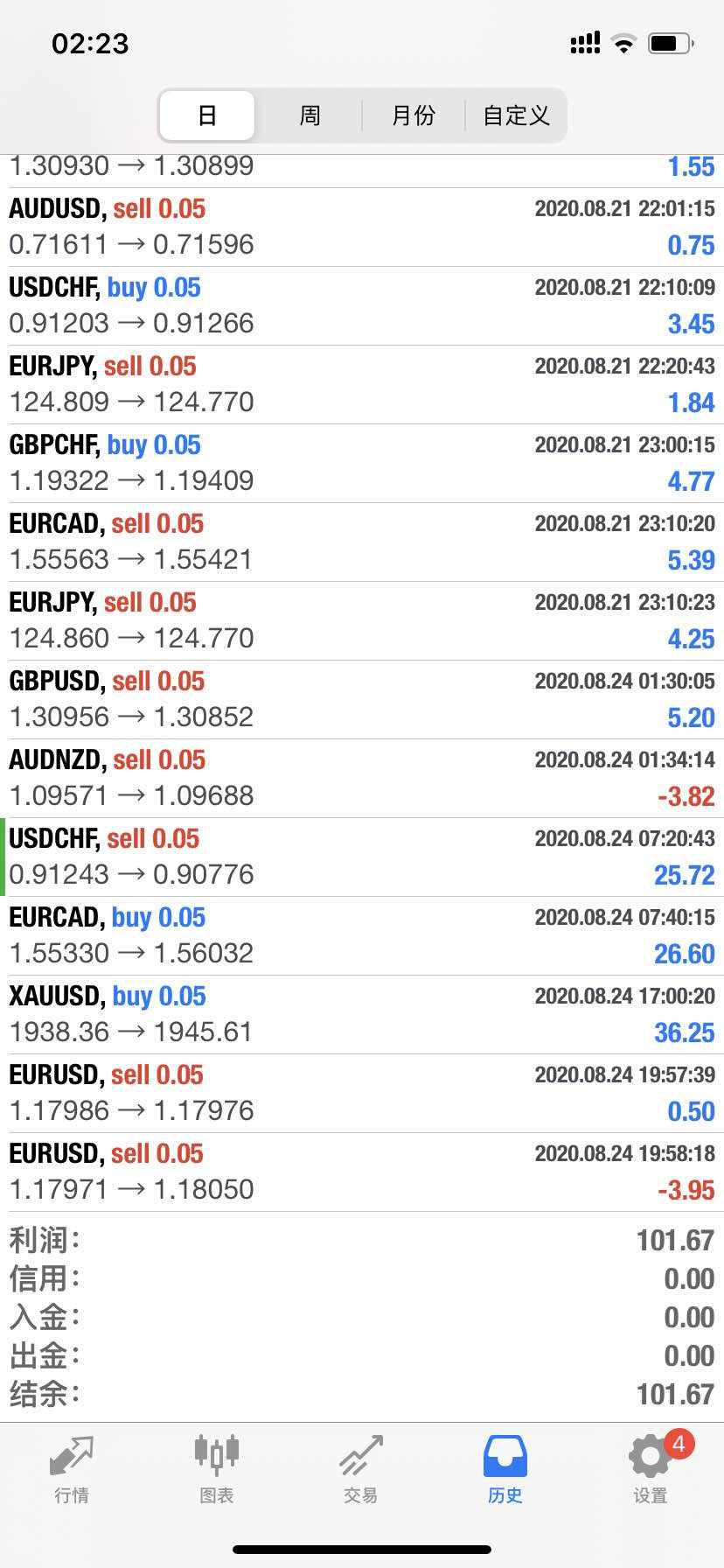View USDCHF sell trade with 25.72 profit

click(x=362, y=857)
